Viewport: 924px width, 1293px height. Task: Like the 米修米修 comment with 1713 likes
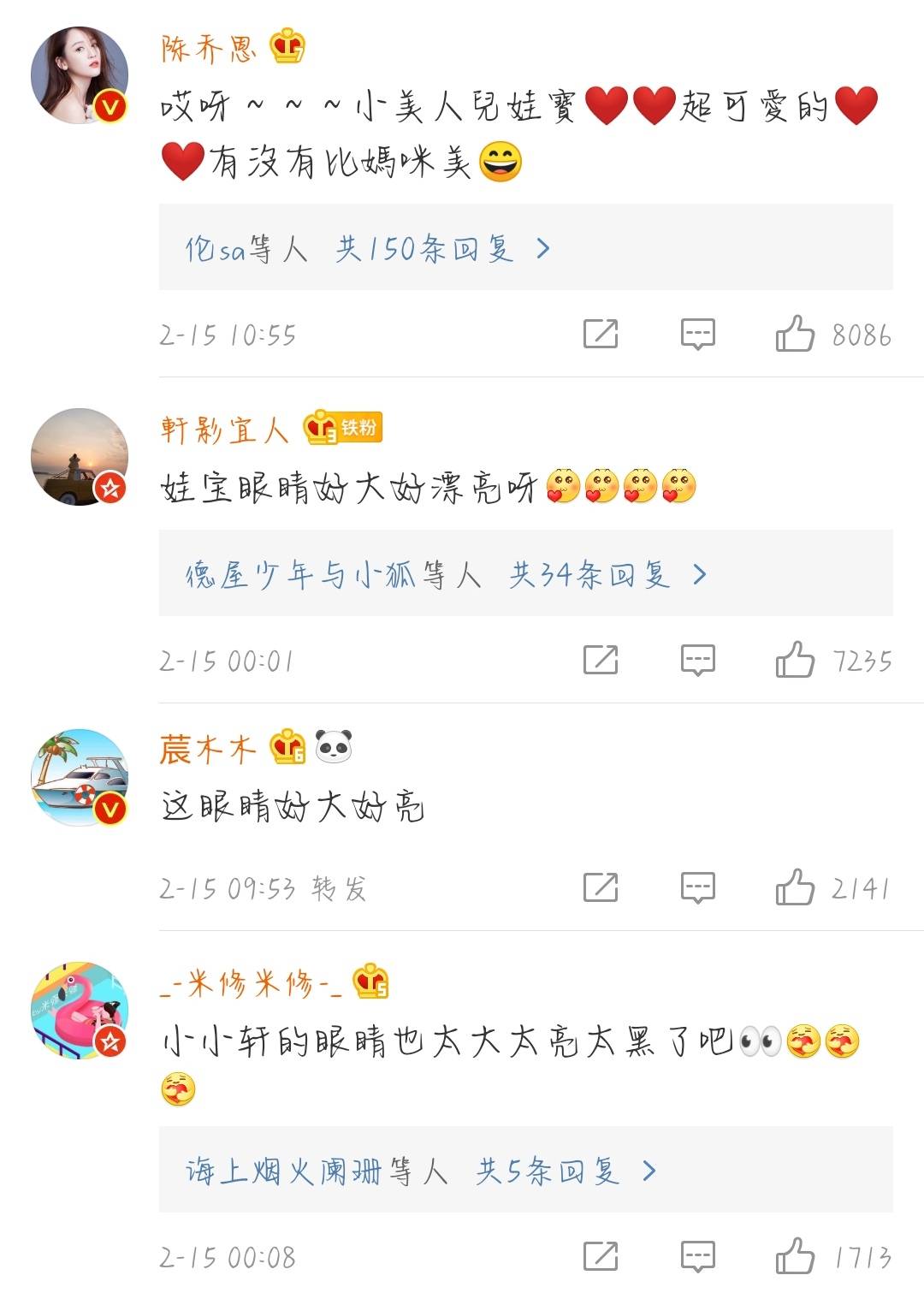pyautogui.click(x=795, y=1256)
